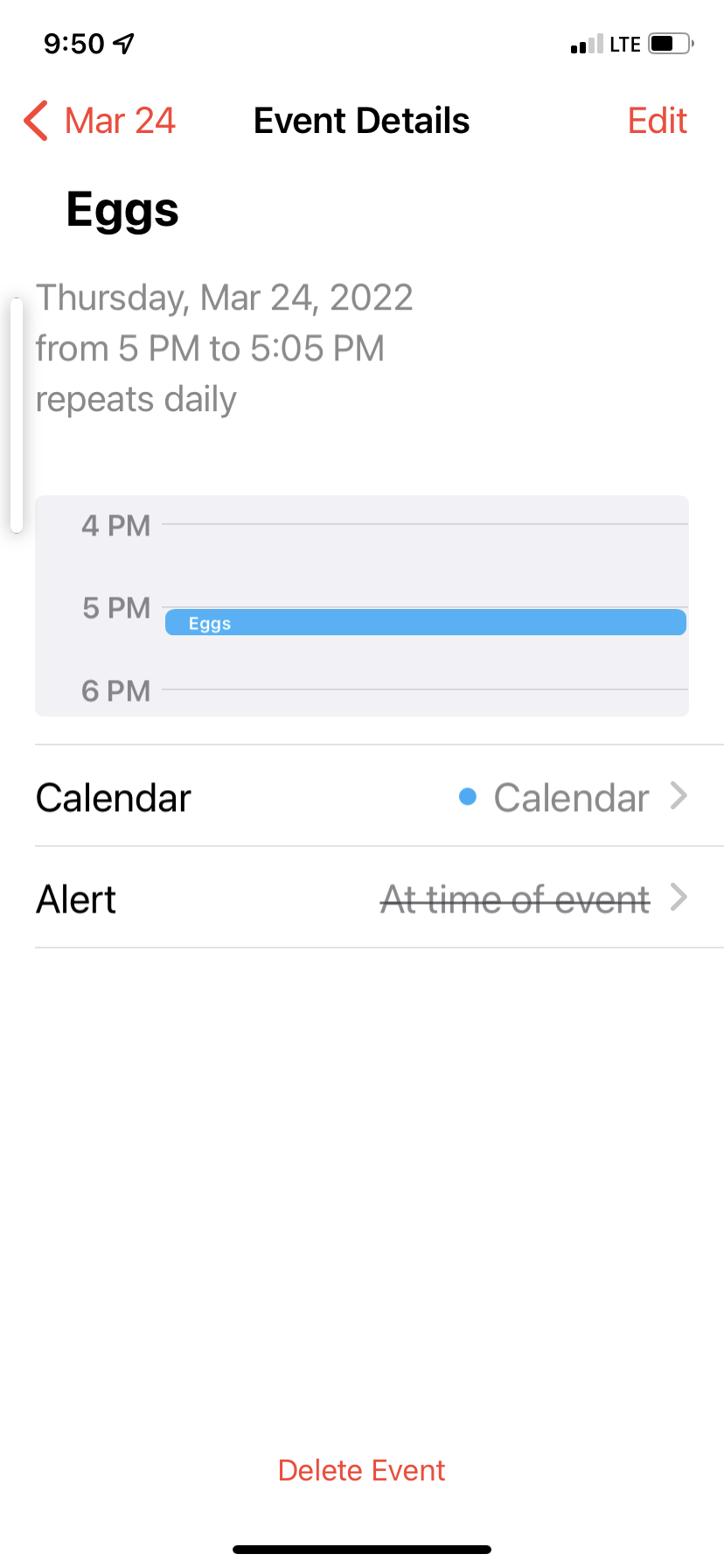The image size is (724, 1568).
Task: Tap the Eggs block in the day preview
Action: 426,623
